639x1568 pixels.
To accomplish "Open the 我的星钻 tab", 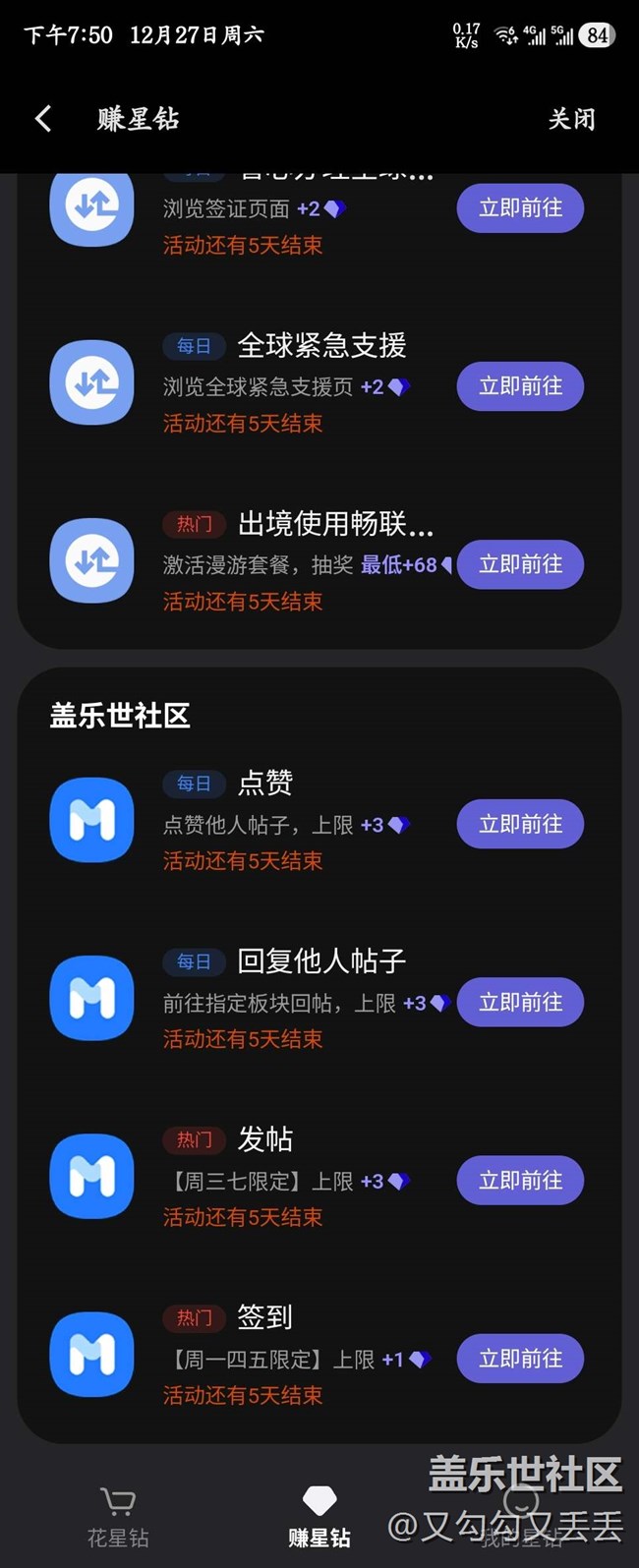I will (x=521, y=1517).
